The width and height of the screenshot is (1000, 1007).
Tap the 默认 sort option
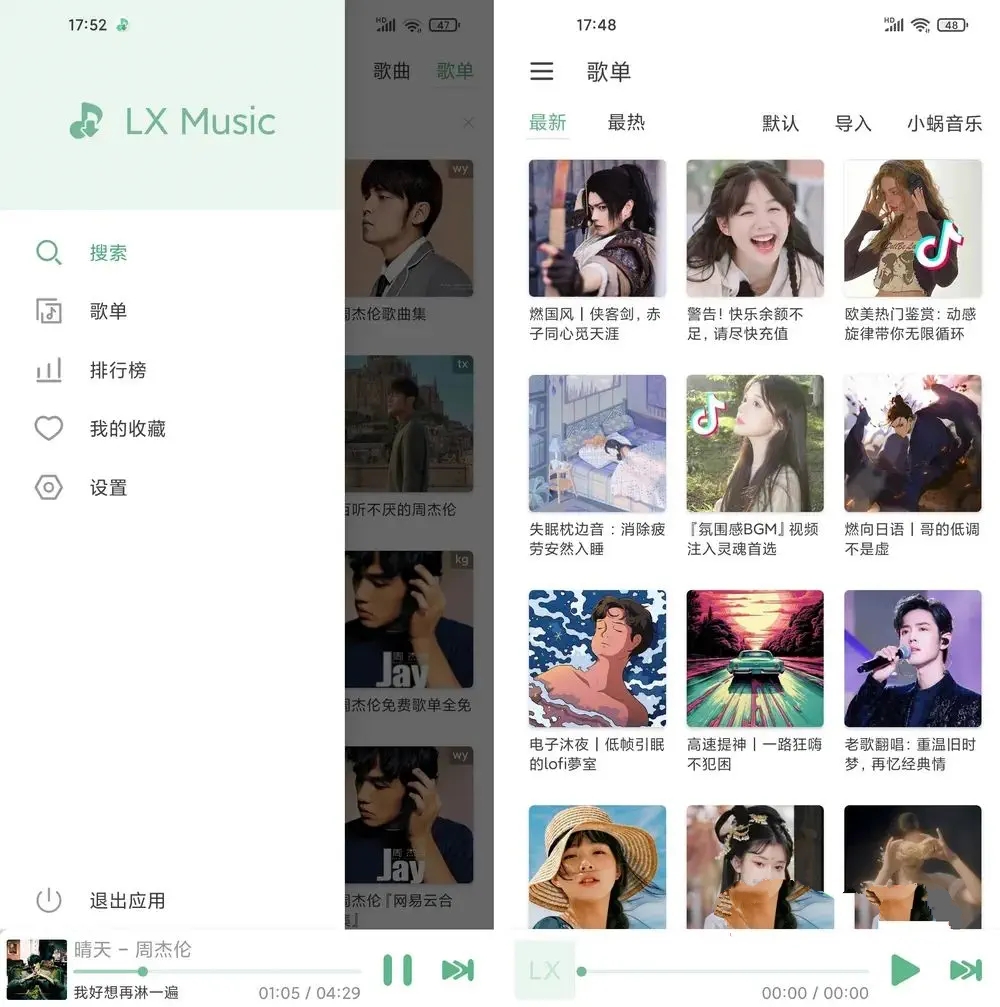(x=780, y=124)
